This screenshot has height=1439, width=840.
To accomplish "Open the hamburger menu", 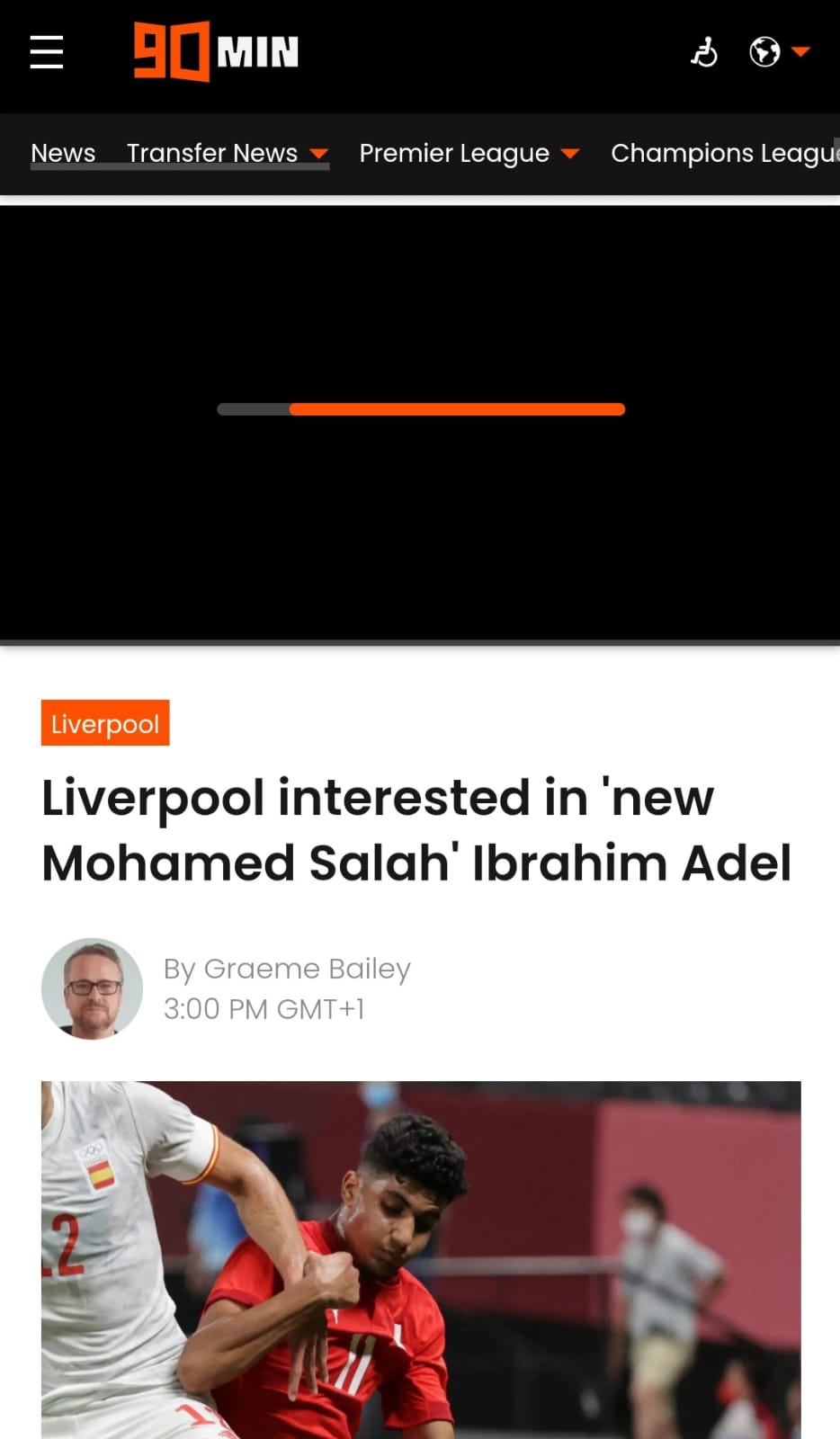I will point(47,52).
